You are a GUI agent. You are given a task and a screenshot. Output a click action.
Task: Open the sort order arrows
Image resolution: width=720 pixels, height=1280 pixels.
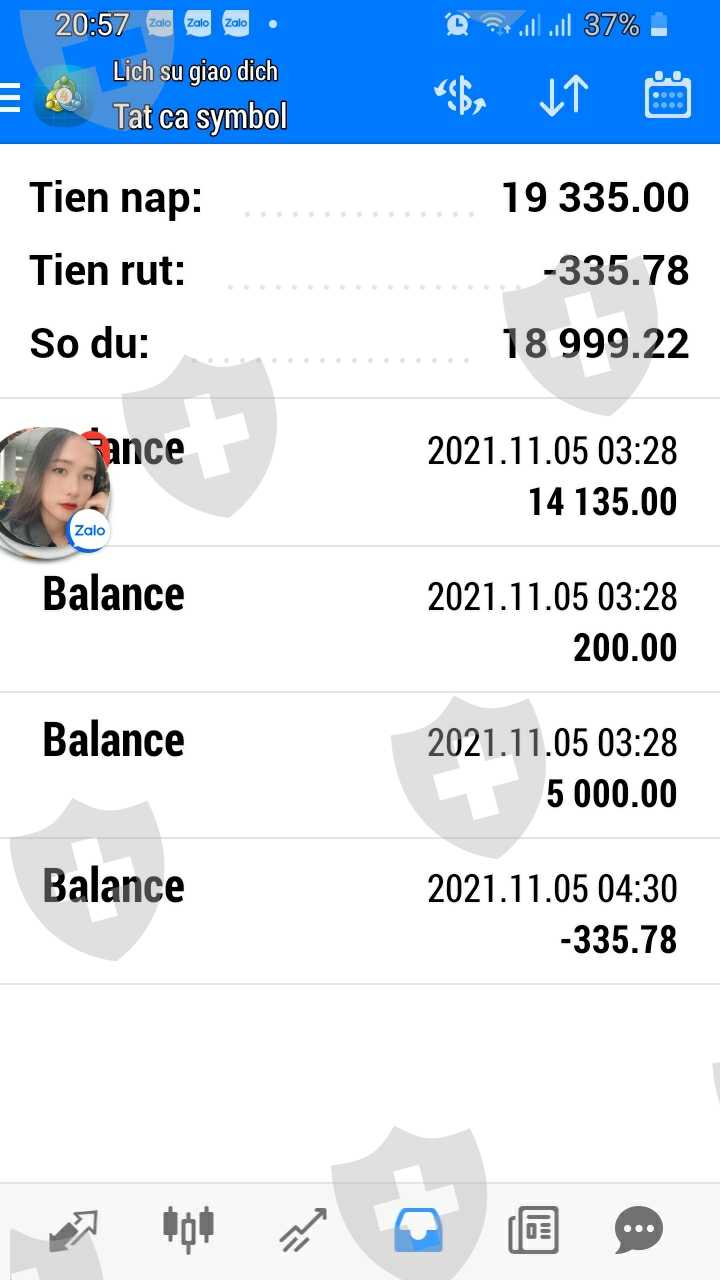click(x=564, y=96)
